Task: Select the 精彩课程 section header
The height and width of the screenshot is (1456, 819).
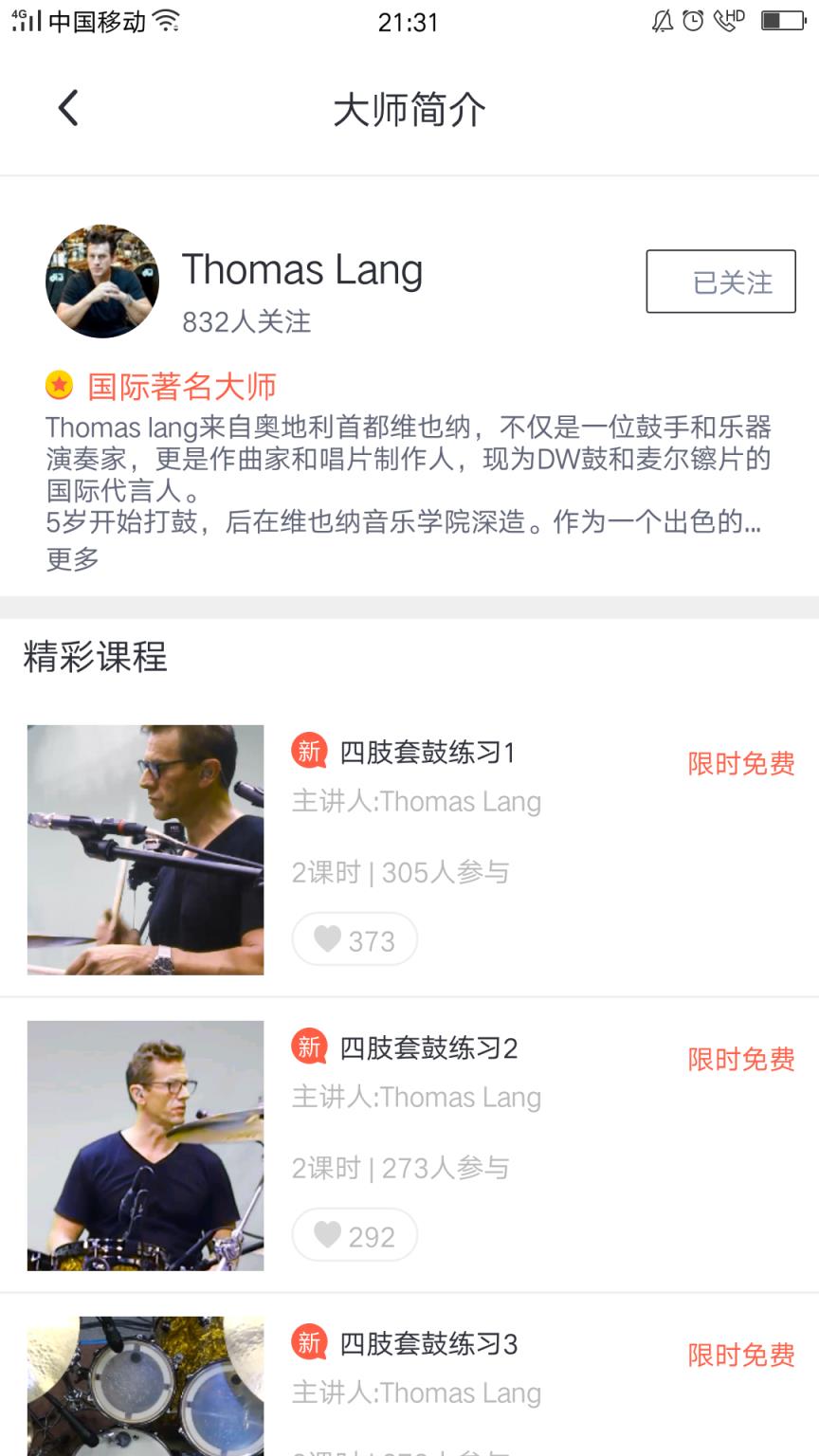Action: [95, 657]
